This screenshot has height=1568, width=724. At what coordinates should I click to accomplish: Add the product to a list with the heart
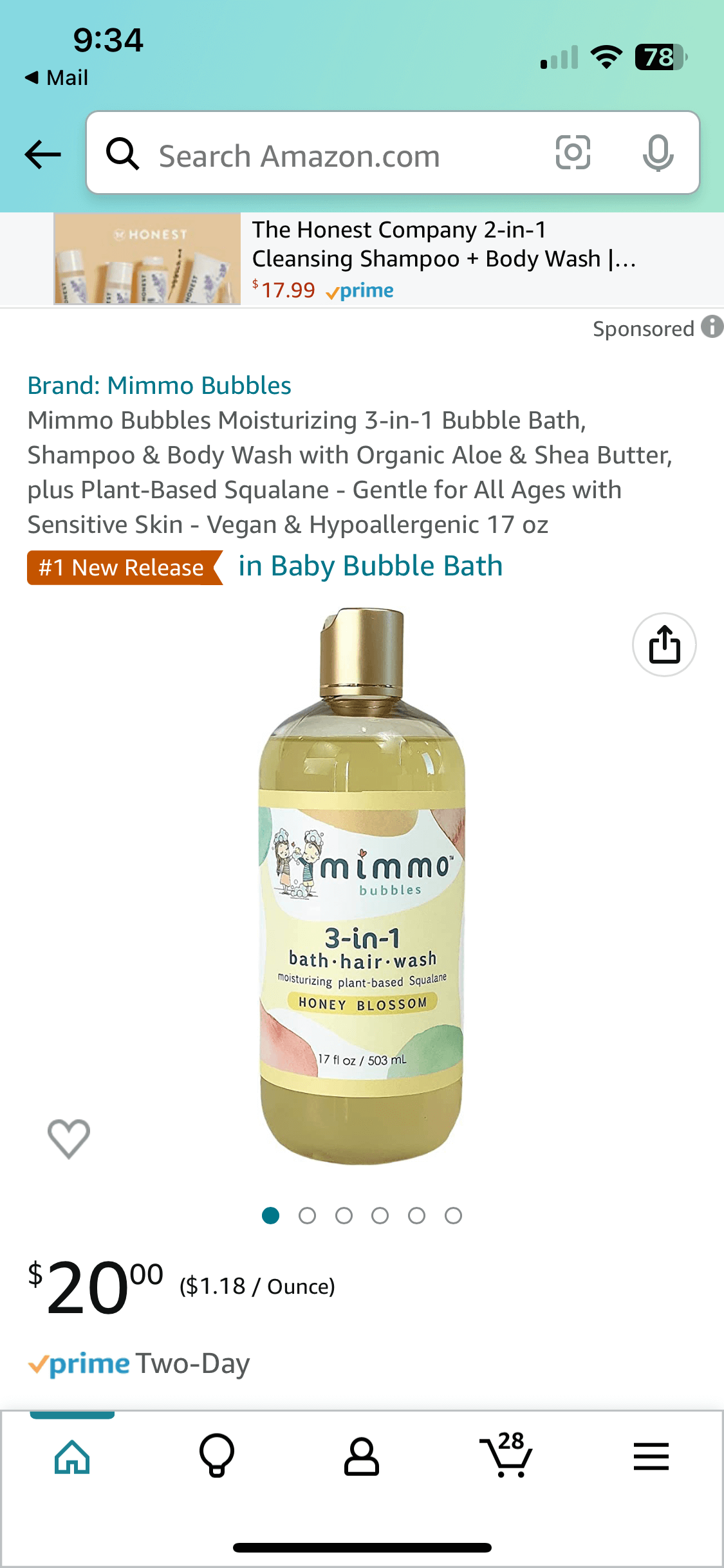(x=69, y=1139)
